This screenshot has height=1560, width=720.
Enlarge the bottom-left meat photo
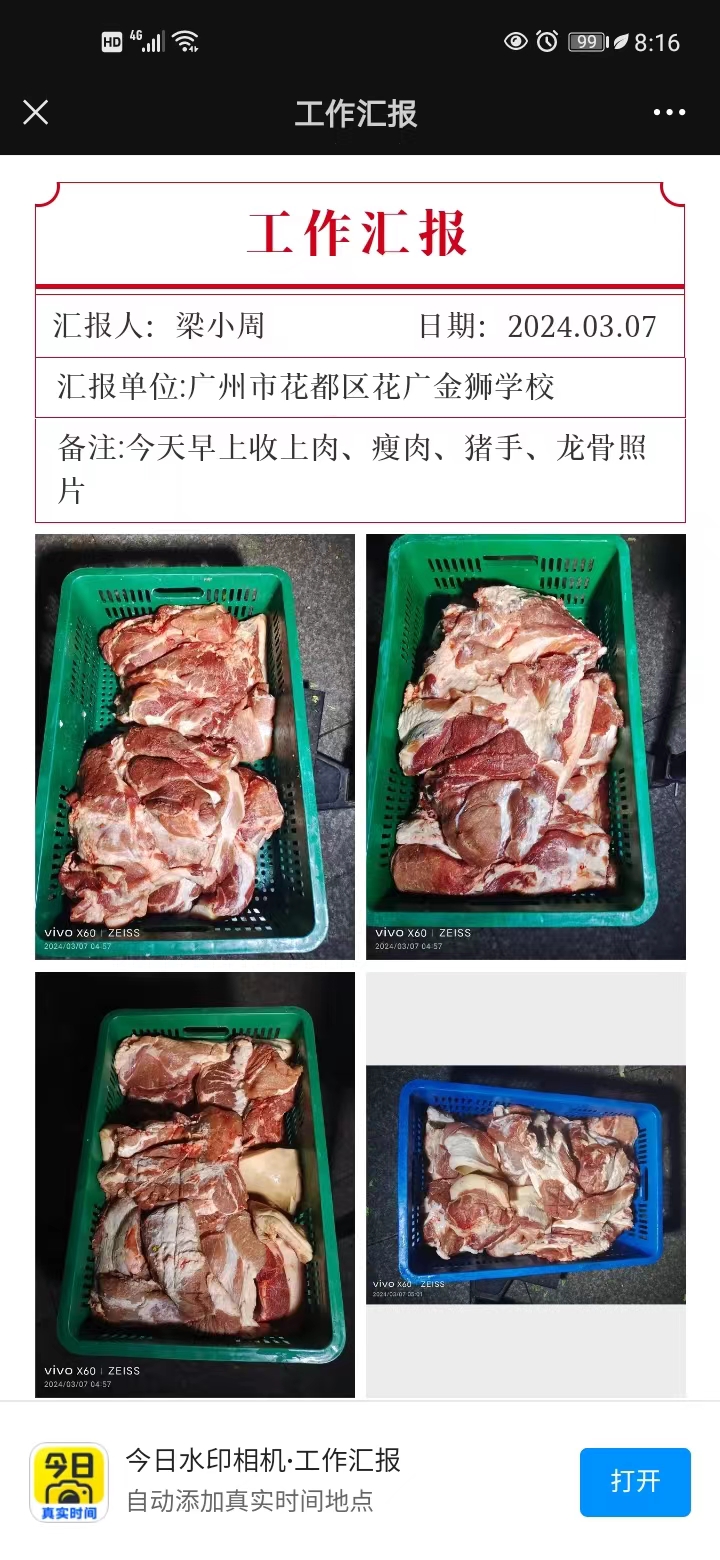point(195,1184)
